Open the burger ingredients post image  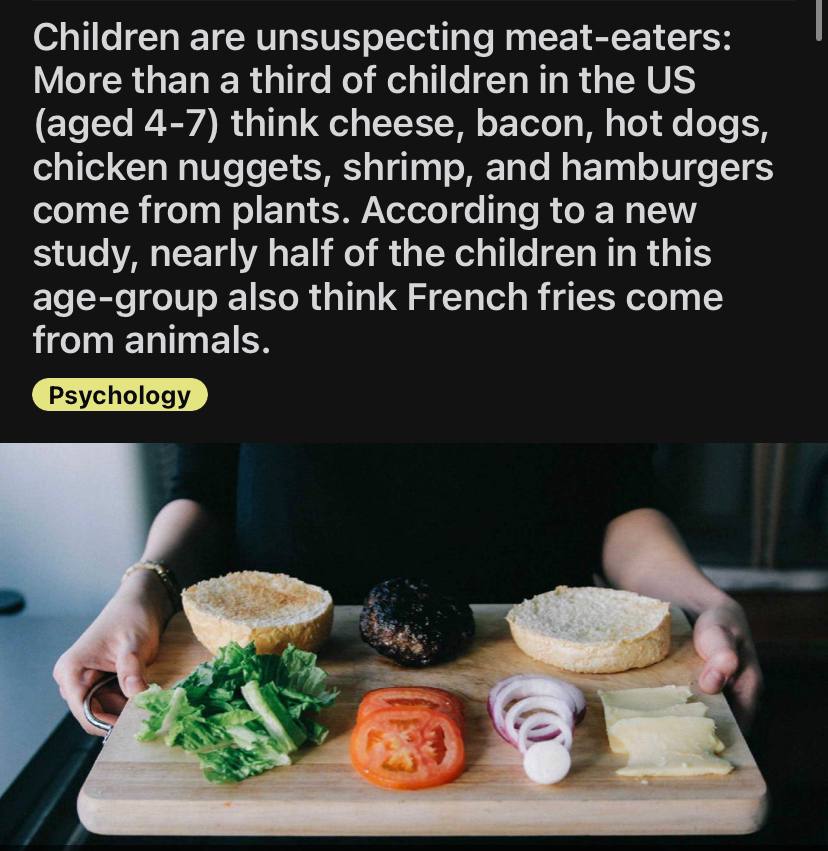414,647
